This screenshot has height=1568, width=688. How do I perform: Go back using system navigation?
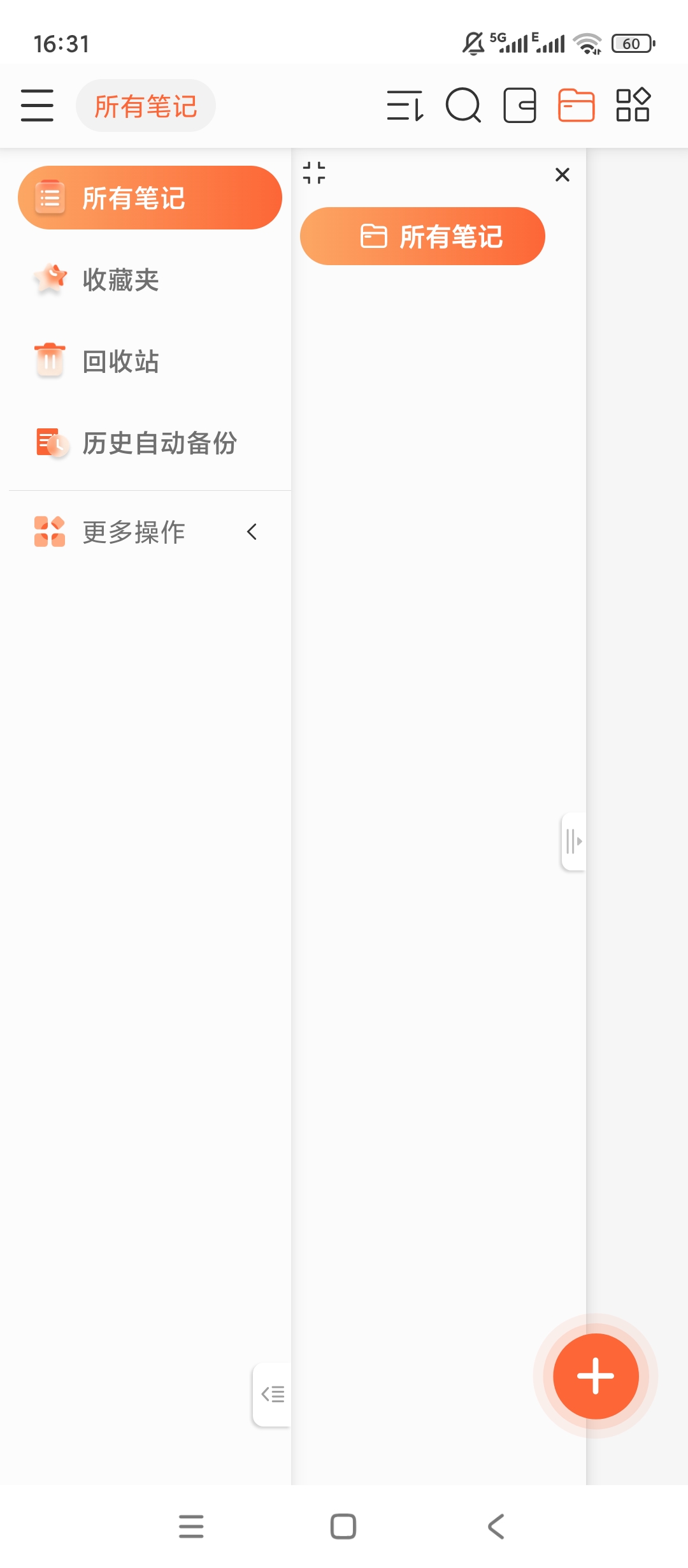(x=496, y=1527)
